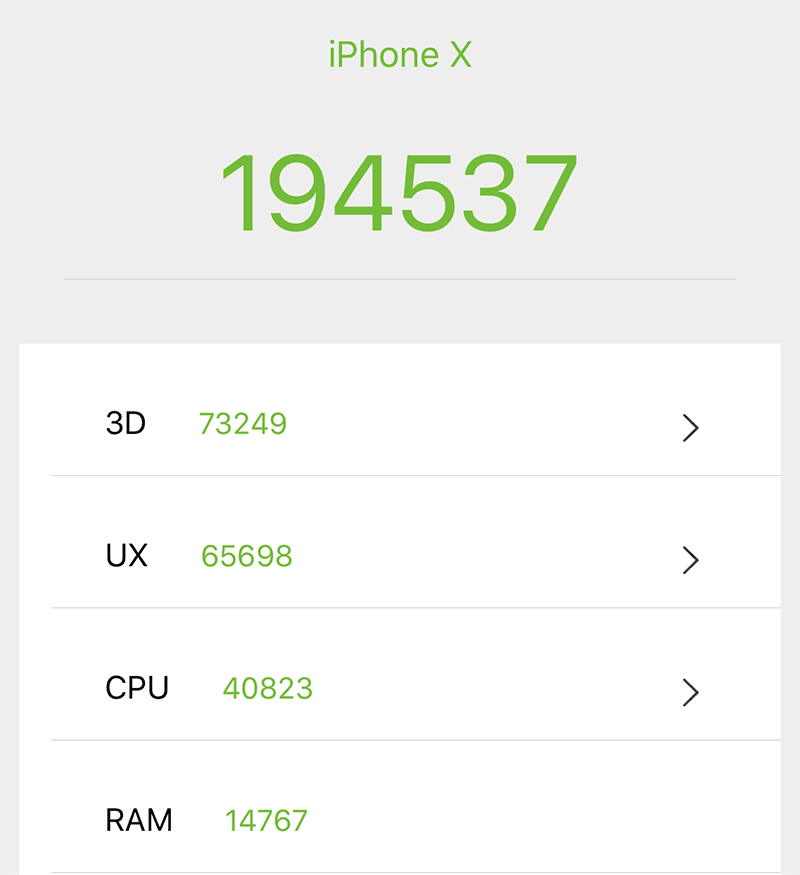
Task: Open details via the 3D row chevron
Action: [690, 428]
